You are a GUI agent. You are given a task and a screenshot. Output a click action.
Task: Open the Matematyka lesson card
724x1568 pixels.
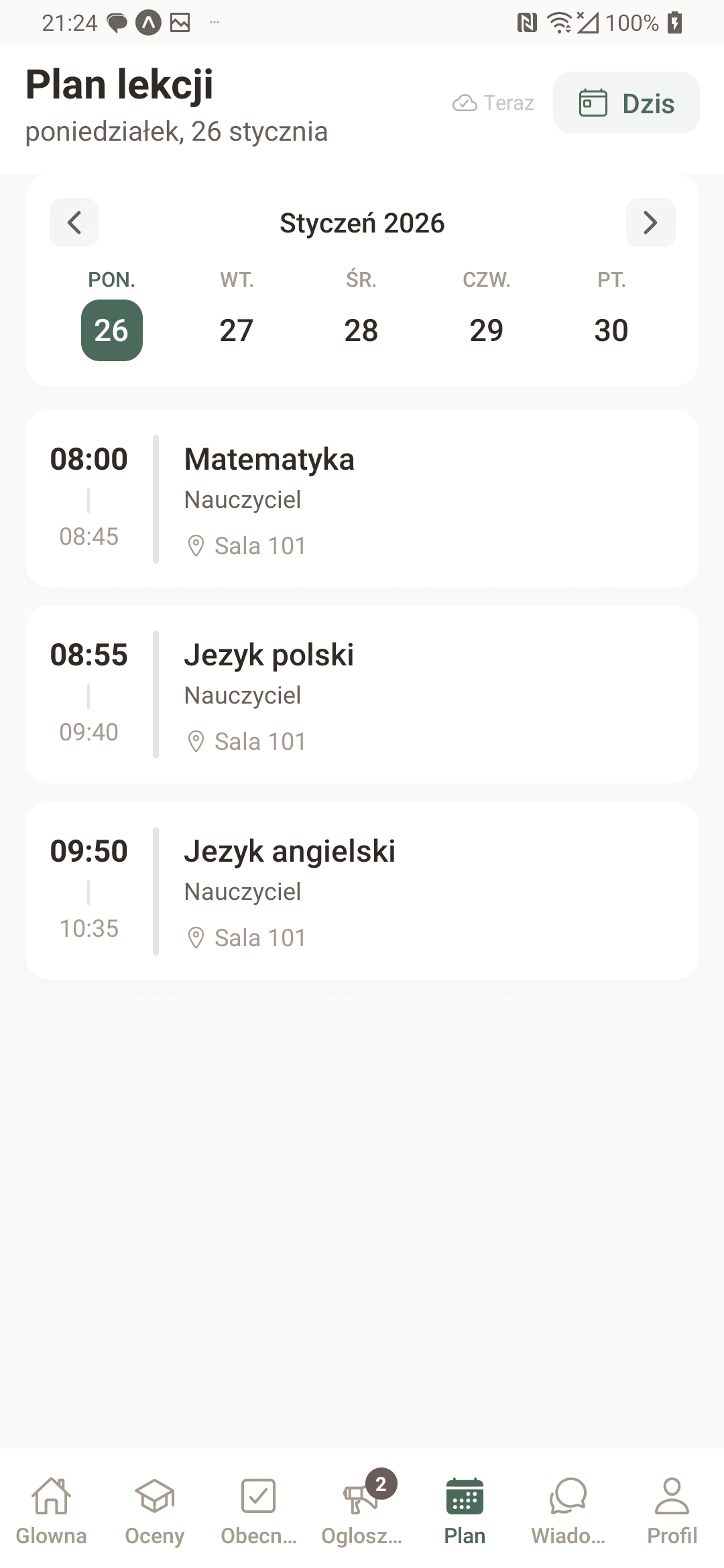362,499
